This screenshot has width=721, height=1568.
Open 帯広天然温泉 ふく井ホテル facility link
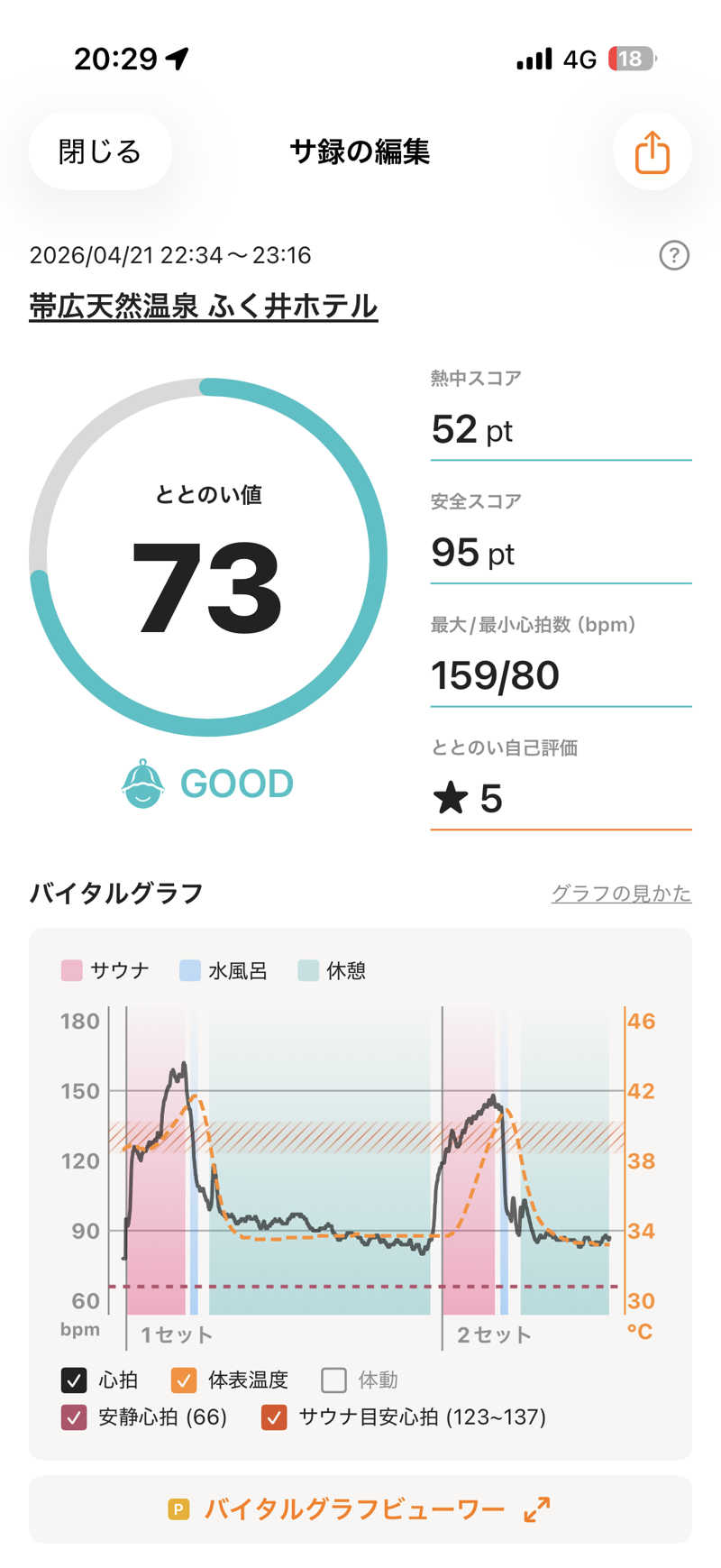[203, 307]
